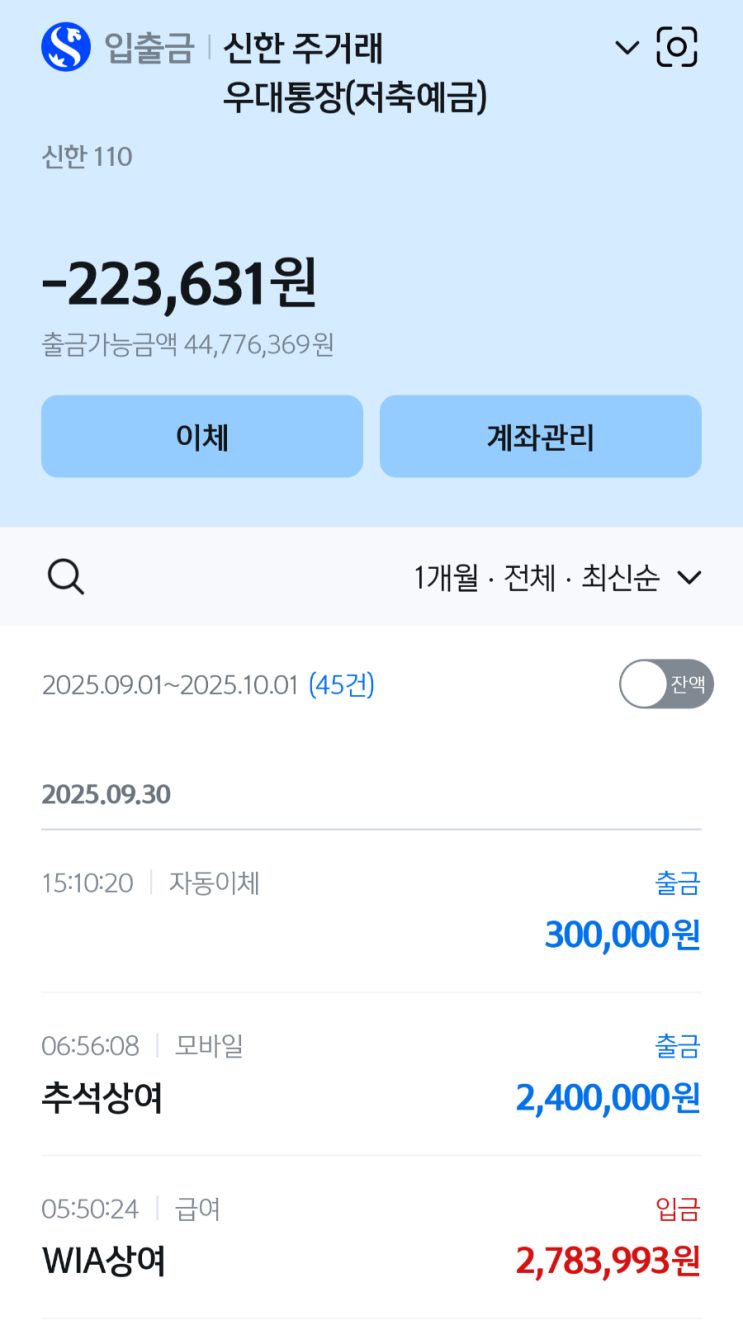Tap the search magnifier icon
743x1335 pixels.
click(x=66, y=577)
